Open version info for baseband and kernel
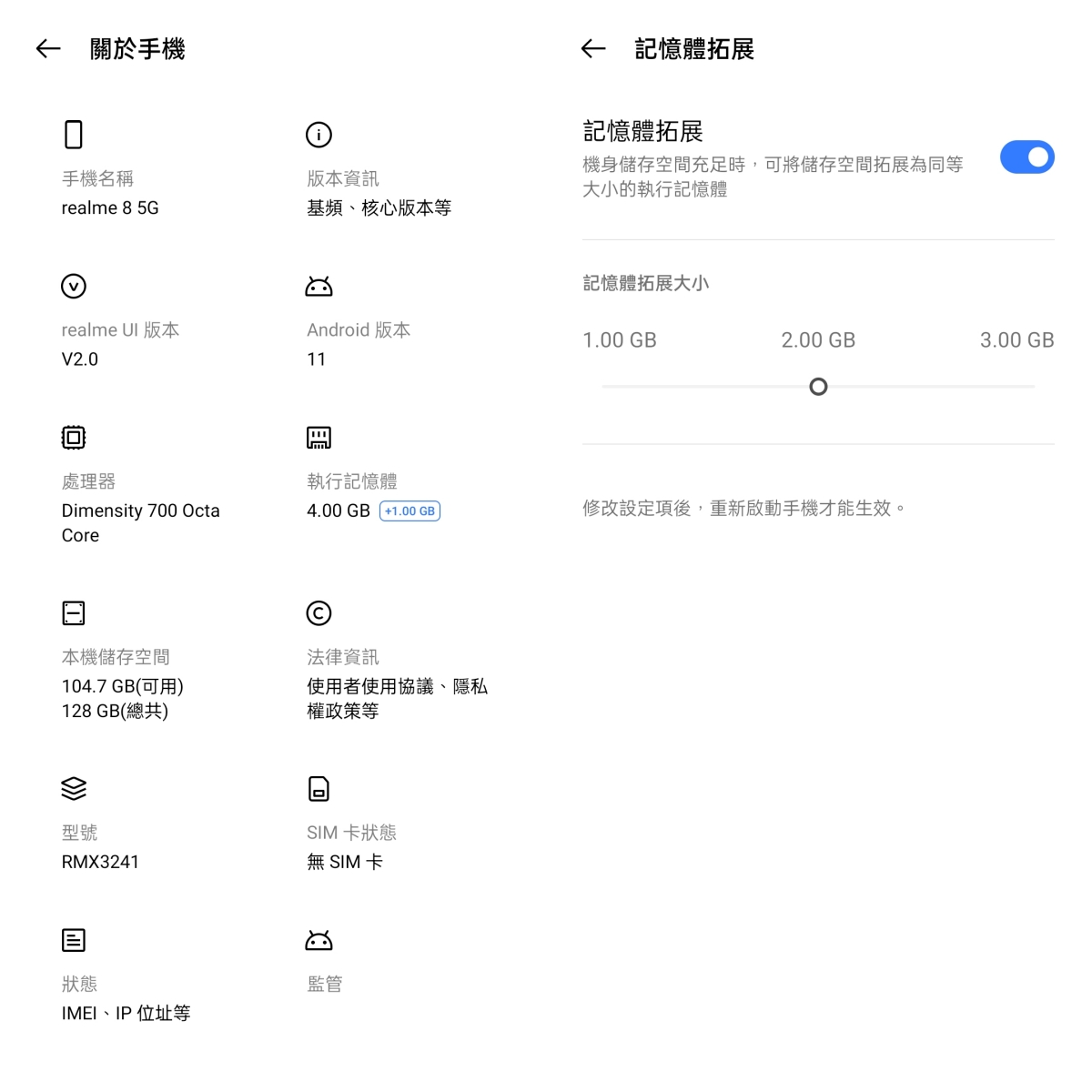Image resolution: width=1092 pixels, height=1092 pixels. pyautogui.click(x=378, y=191)
